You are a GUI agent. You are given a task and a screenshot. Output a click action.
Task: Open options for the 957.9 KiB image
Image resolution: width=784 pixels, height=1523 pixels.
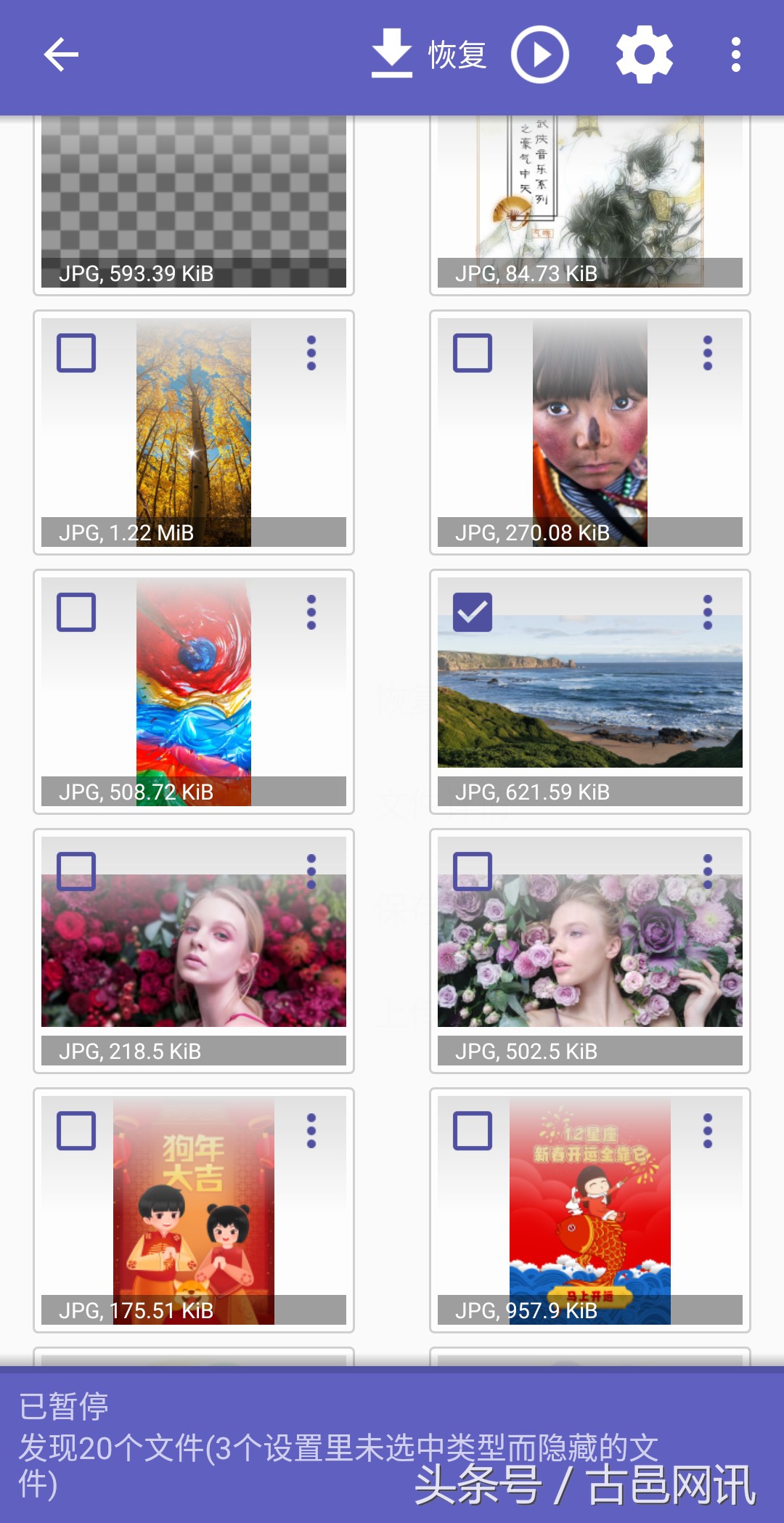(708, 1131)
